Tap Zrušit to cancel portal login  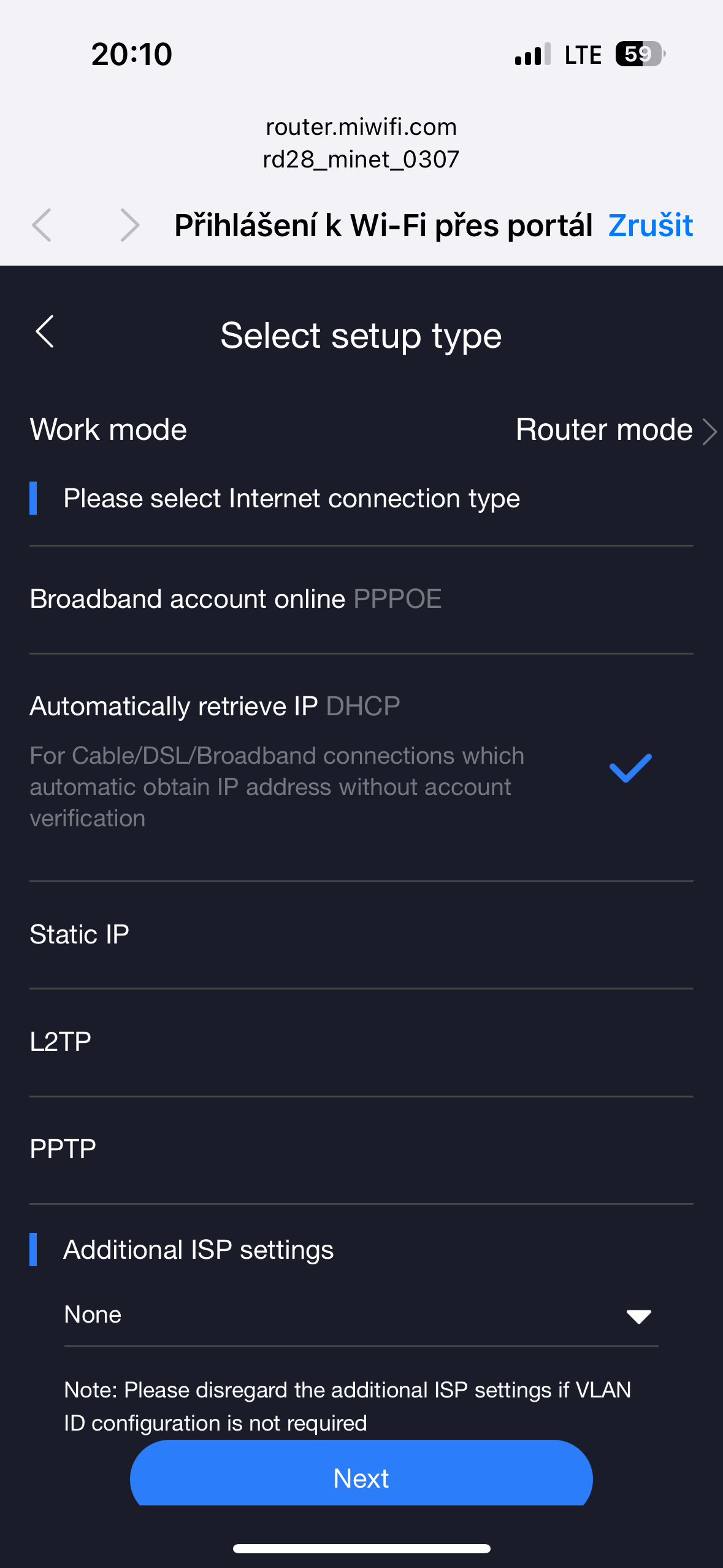pyautogui.click(x=650, y=225)
